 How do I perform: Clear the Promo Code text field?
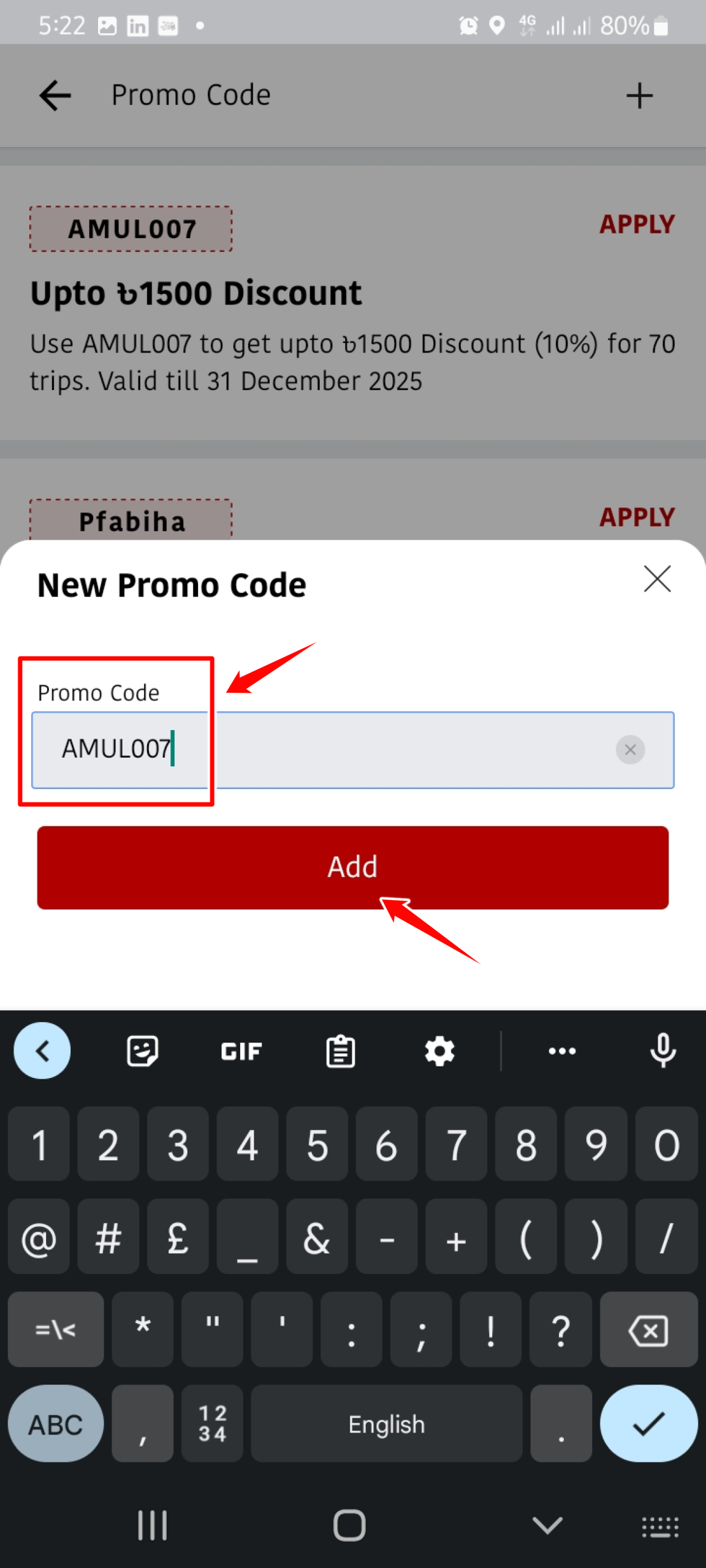click(x=629, y=750)
